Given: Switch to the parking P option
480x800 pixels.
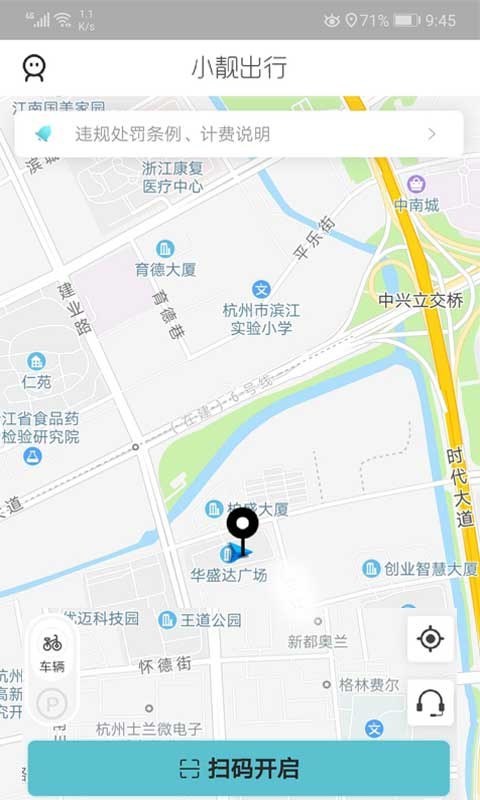Looking at the screenshot, I should tap(52, 704).
